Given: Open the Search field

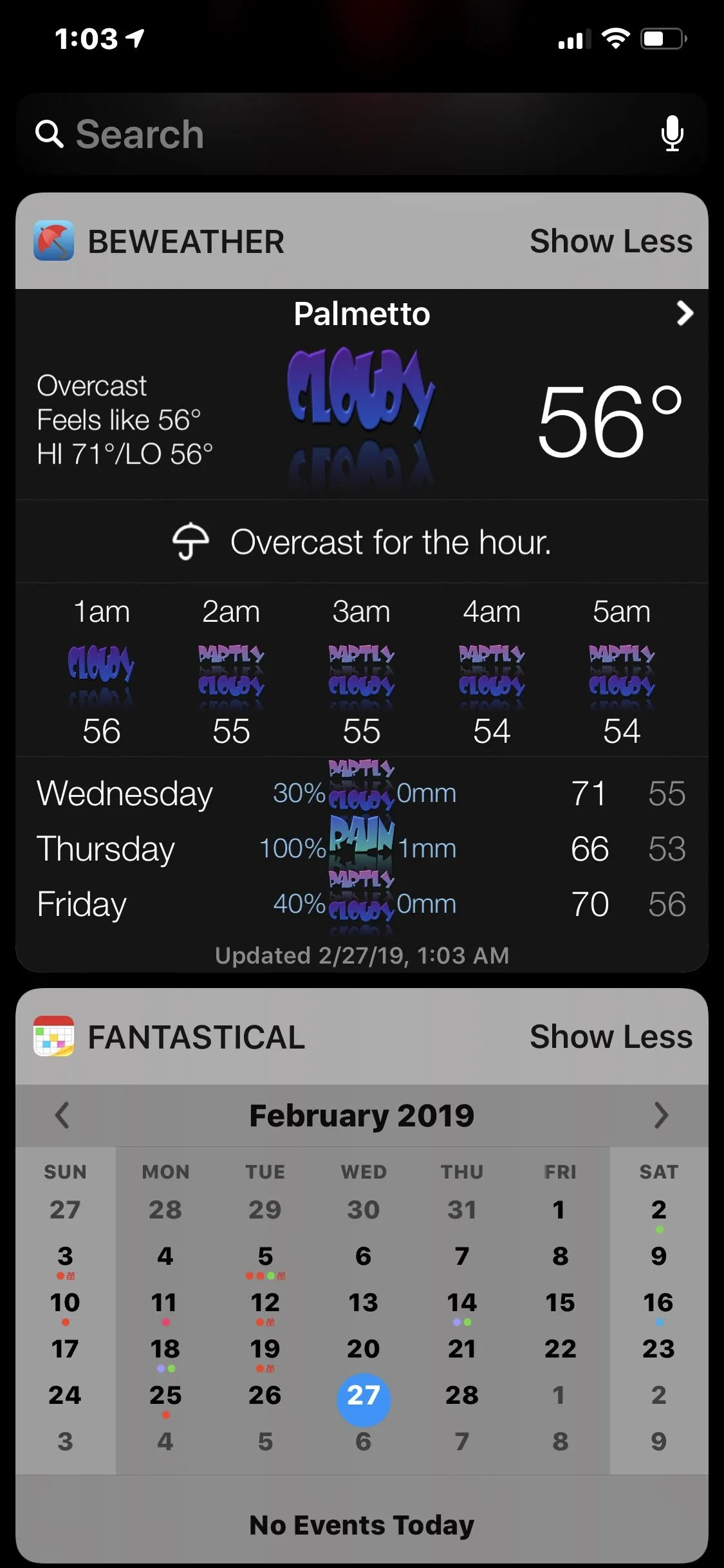Looking at the screenshot, I should (x=322, y=135).
